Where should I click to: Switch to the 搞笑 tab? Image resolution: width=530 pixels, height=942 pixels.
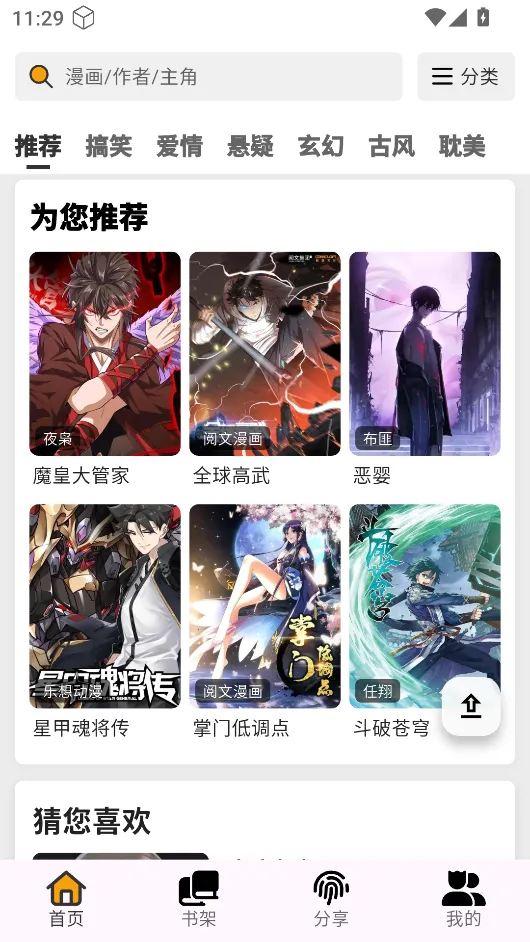(x=109, y=146)
